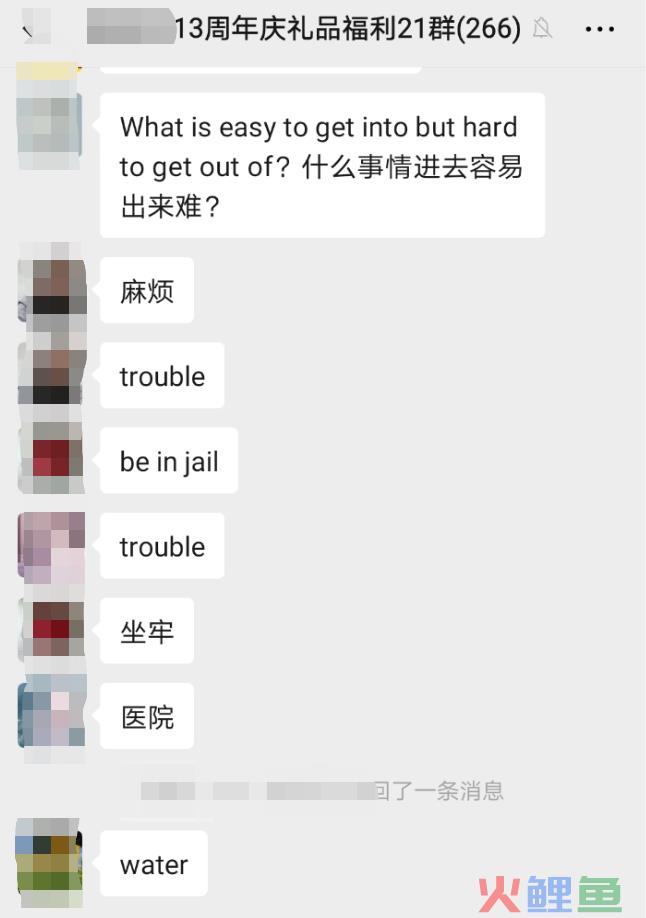The image size is (646, 918).
Task: Open avatar next to the 'water' message
Action: pos(50,864)
